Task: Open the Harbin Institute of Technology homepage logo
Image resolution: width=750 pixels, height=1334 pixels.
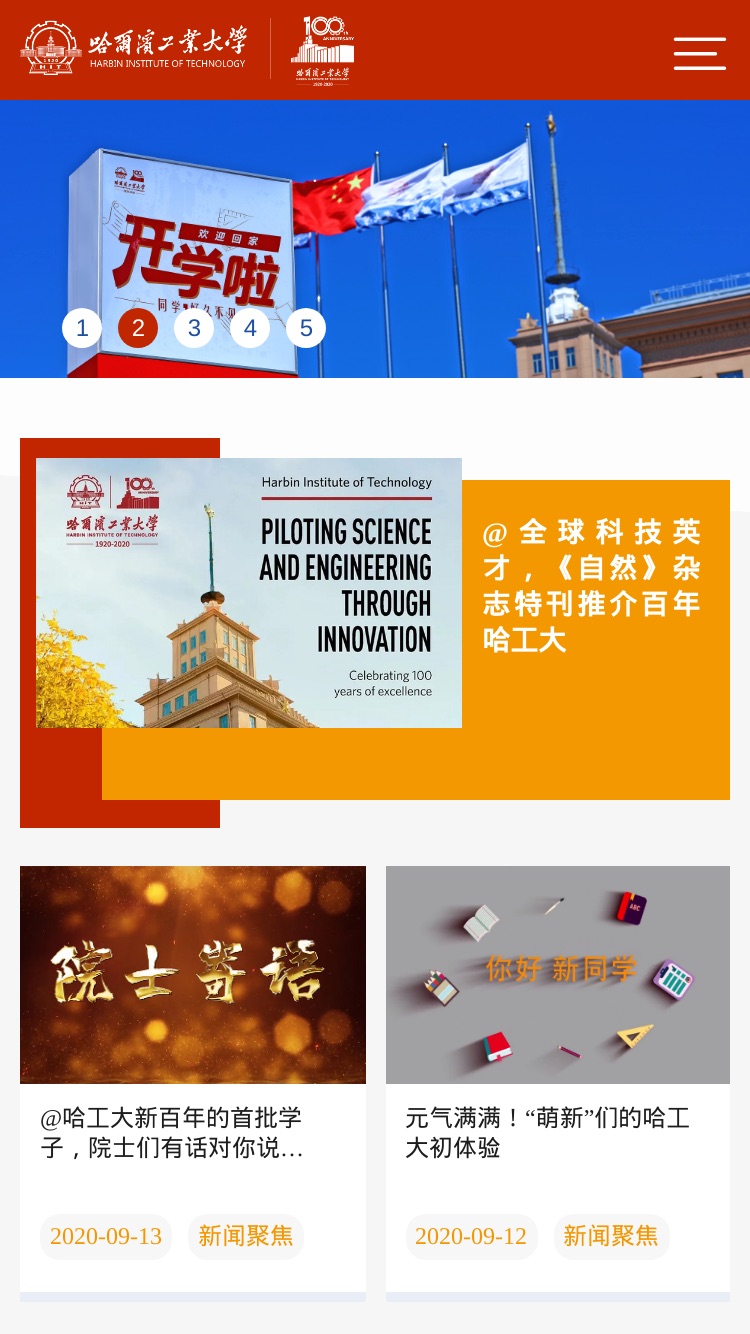Action: 134,49
